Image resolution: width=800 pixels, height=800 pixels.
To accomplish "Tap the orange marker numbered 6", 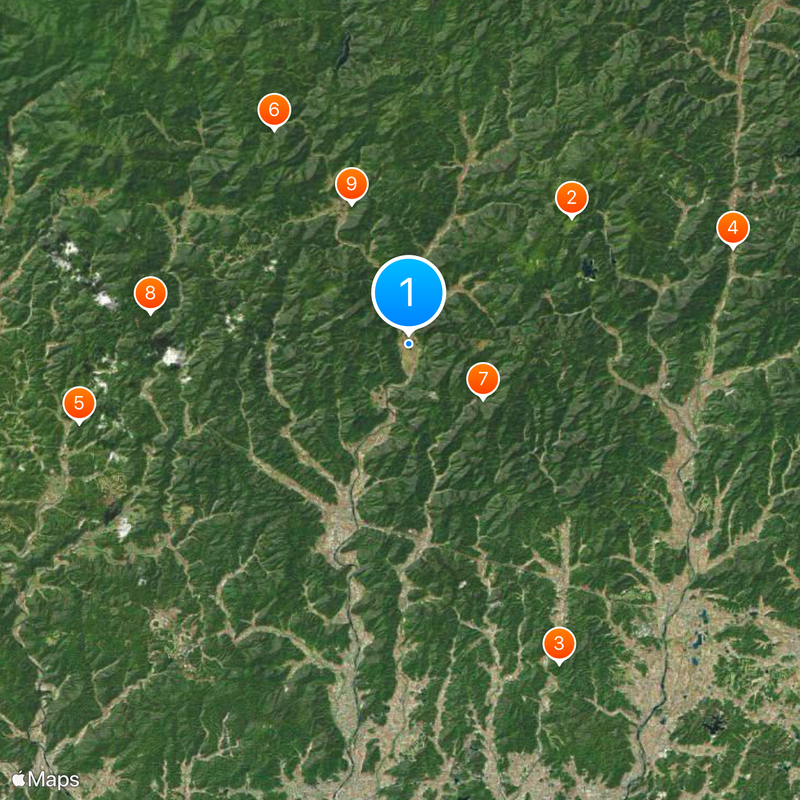I will (274, 110).
